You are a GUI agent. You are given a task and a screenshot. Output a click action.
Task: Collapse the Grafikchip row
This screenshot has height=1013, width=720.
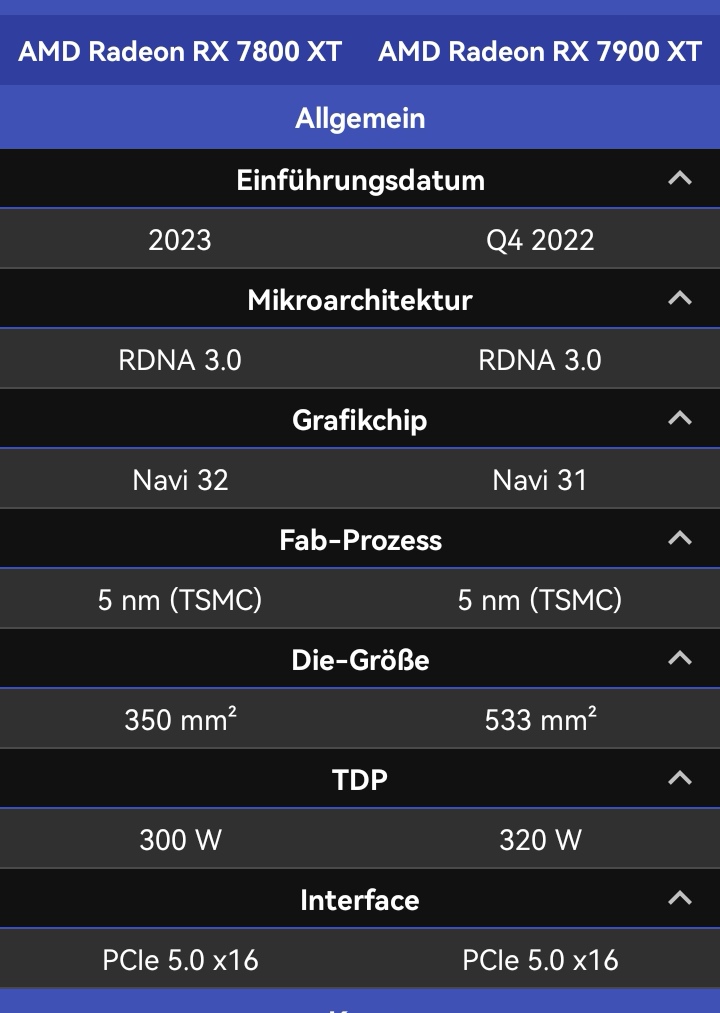pyautogui.click(x=680, y=419)
